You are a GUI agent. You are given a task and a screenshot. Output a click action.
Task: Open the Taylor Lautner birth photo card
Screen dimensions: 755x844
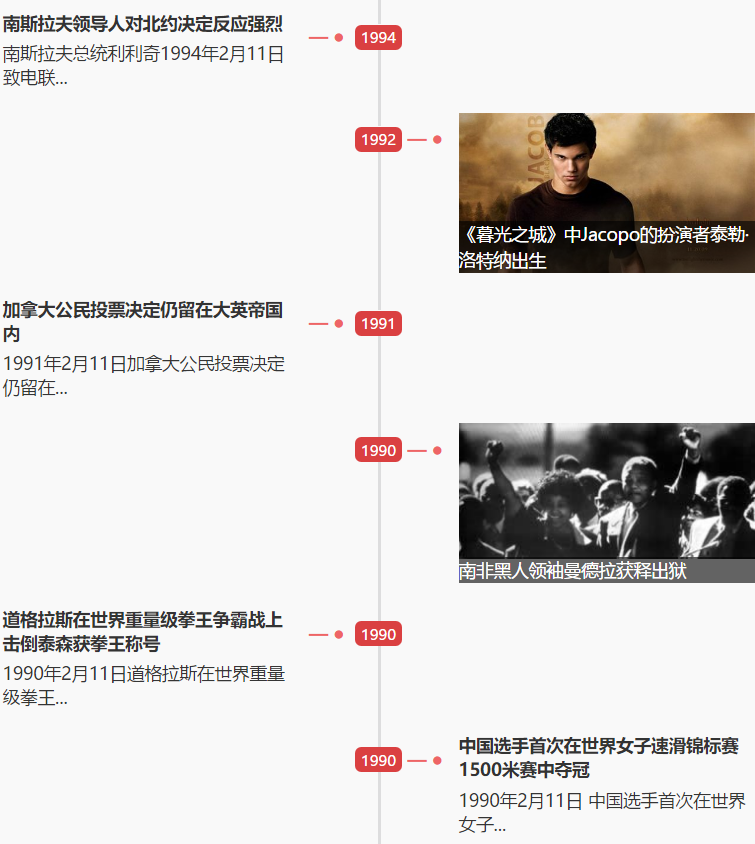606,192
